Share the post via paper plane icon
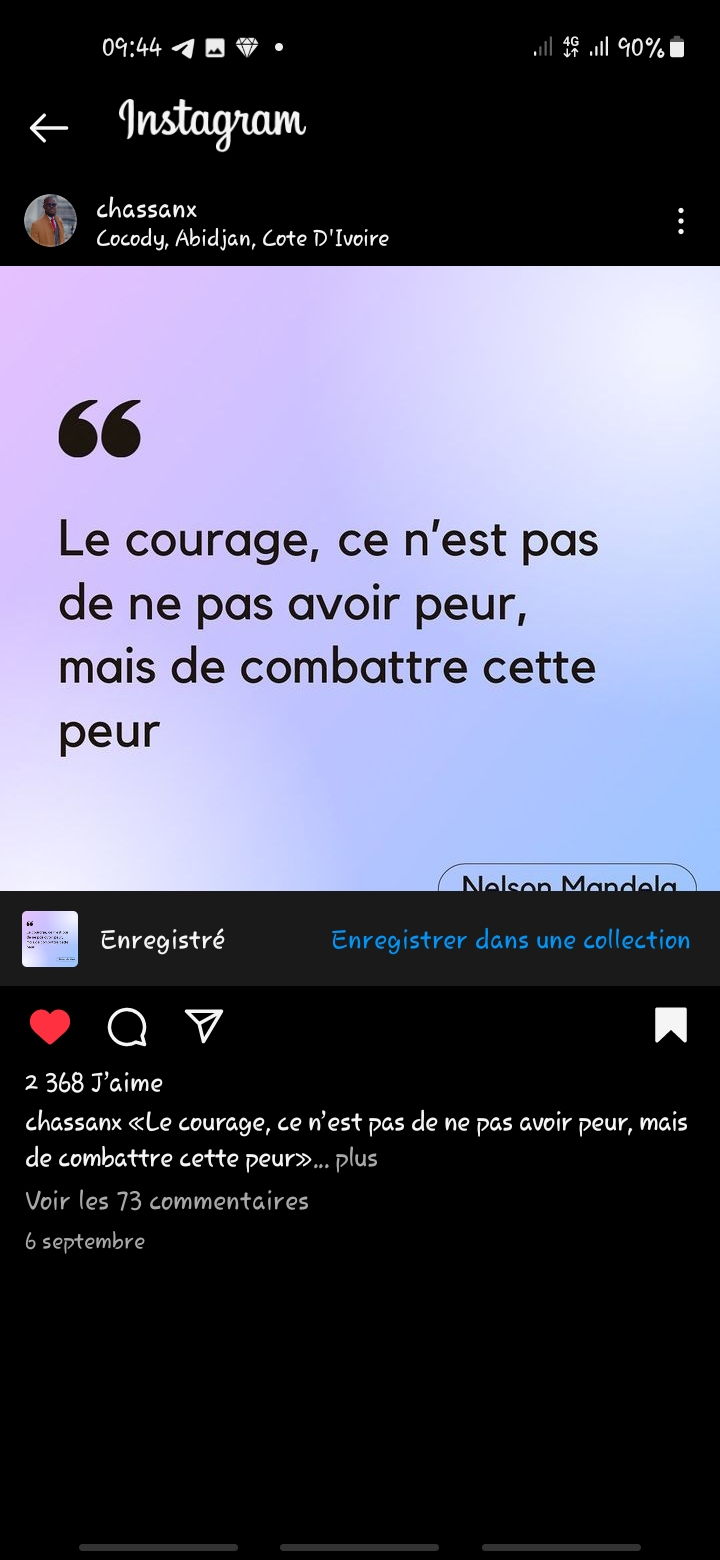 [204, 1025]
